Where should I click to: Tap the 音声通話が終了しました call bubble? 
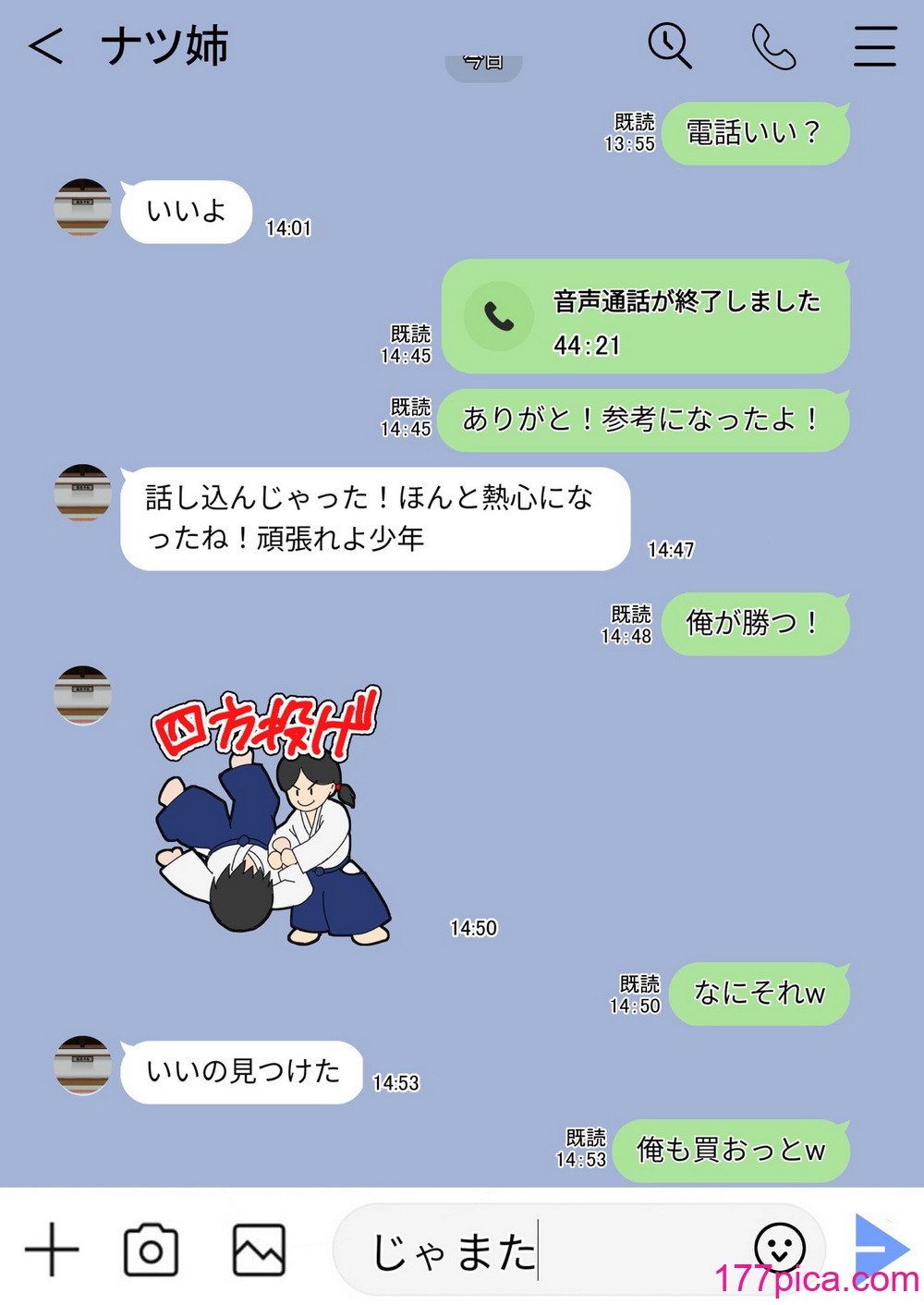[x=645, y=319]
